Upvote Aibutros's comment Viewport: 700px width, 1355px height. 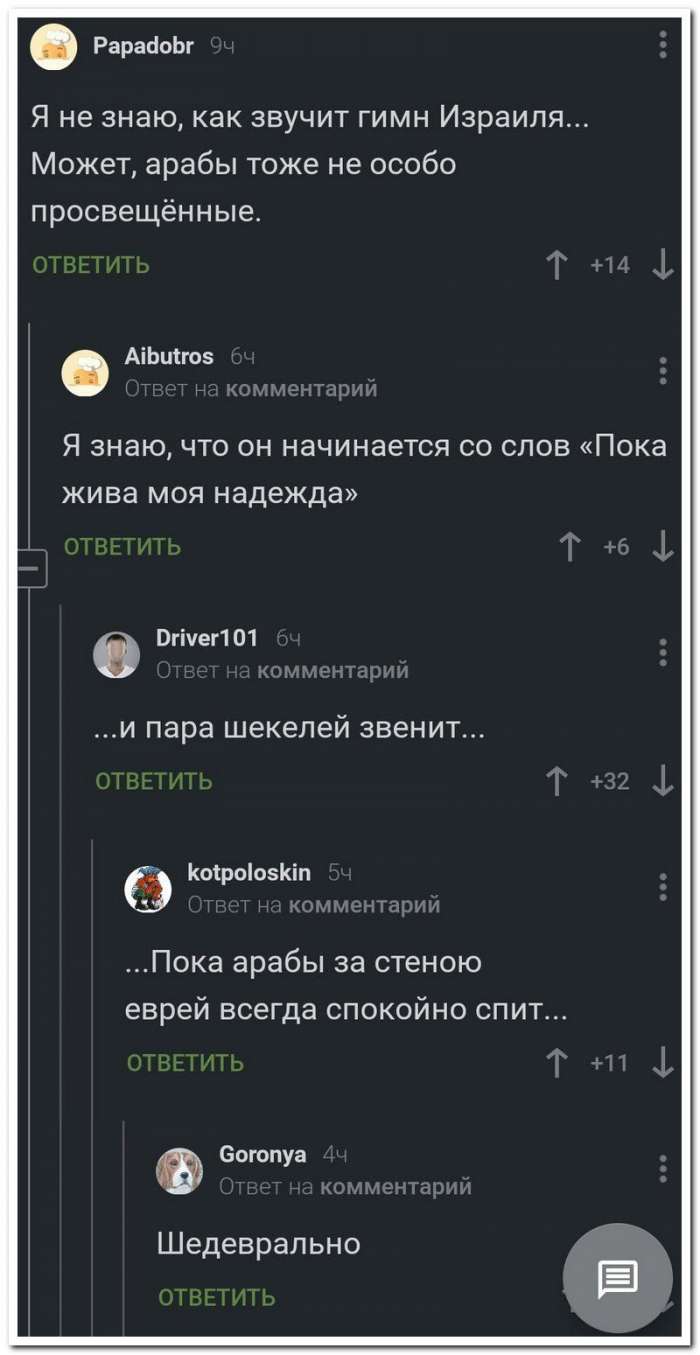[x=569, y=546]
